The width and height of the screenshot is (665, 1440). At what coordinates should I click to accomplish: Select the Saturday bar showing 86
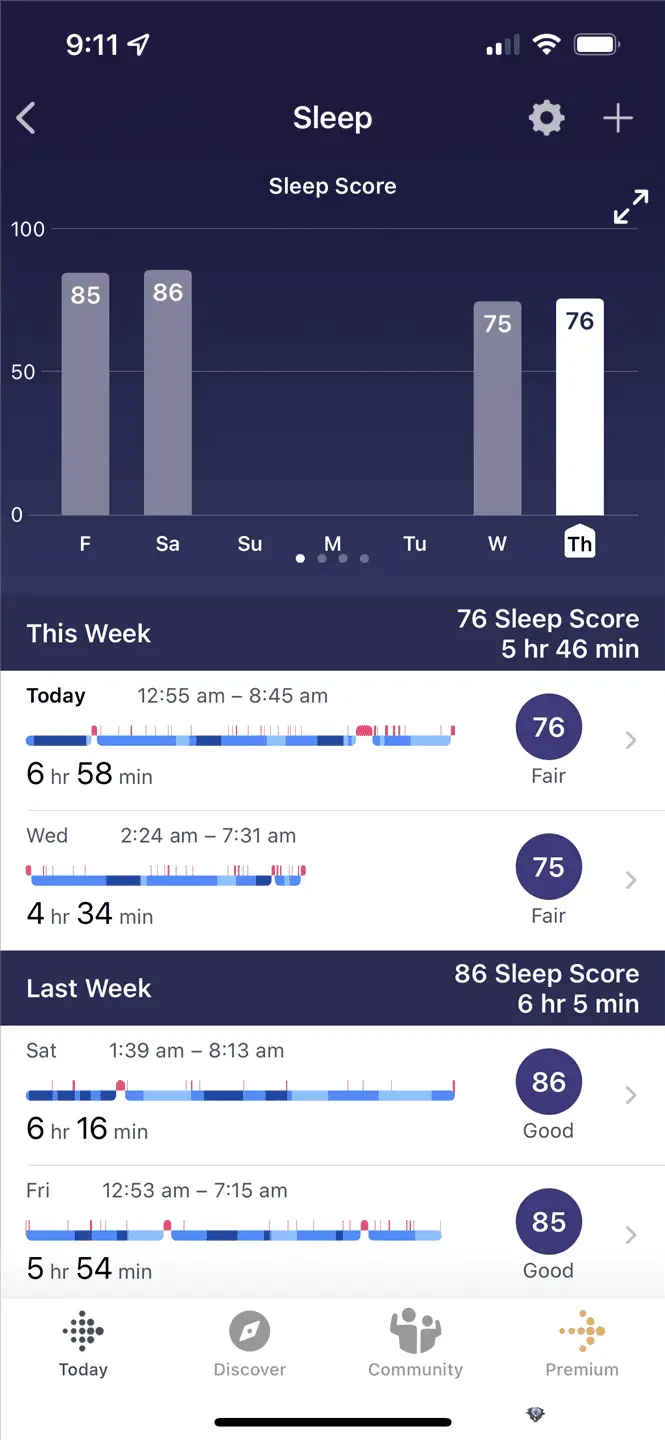coord(167,392)
